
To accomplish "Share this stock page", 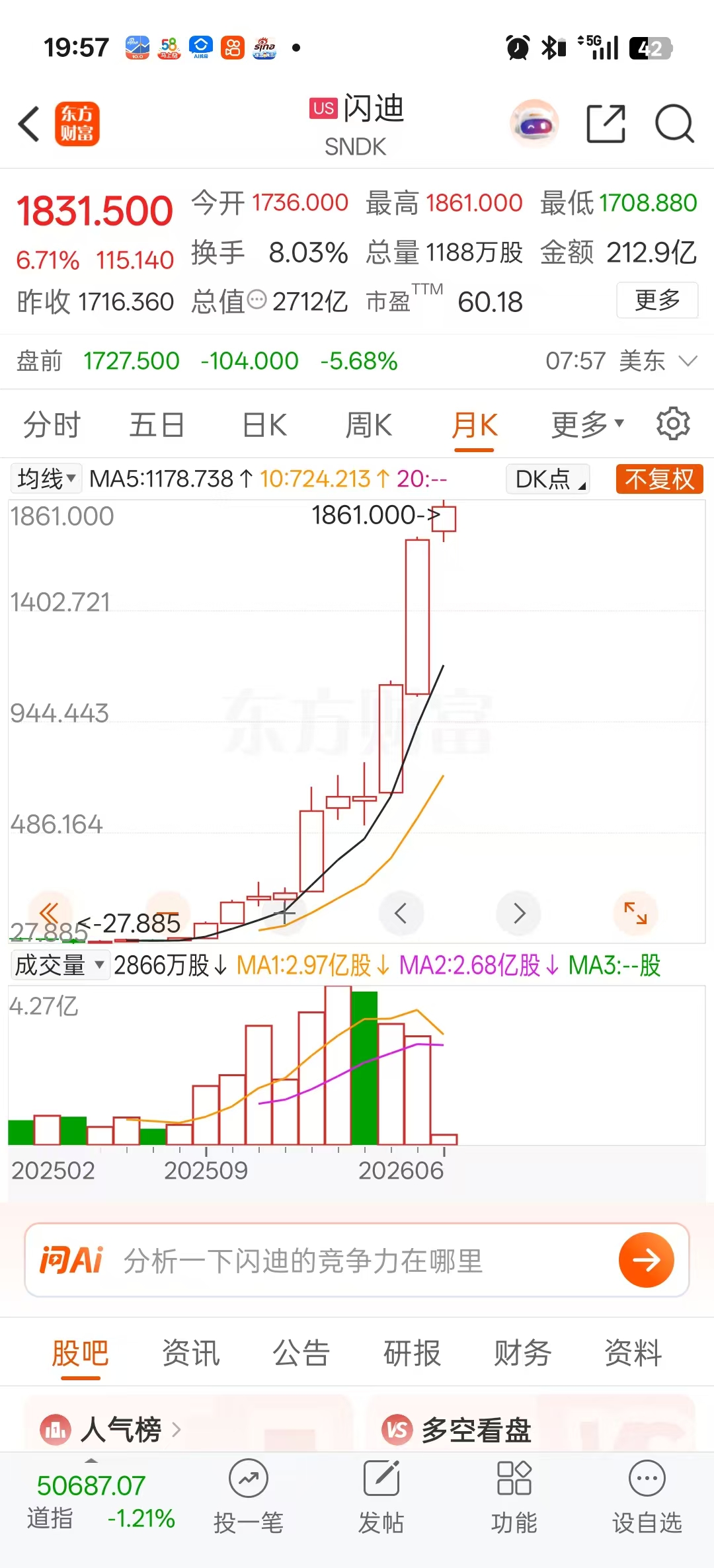I will pos(606,124).
